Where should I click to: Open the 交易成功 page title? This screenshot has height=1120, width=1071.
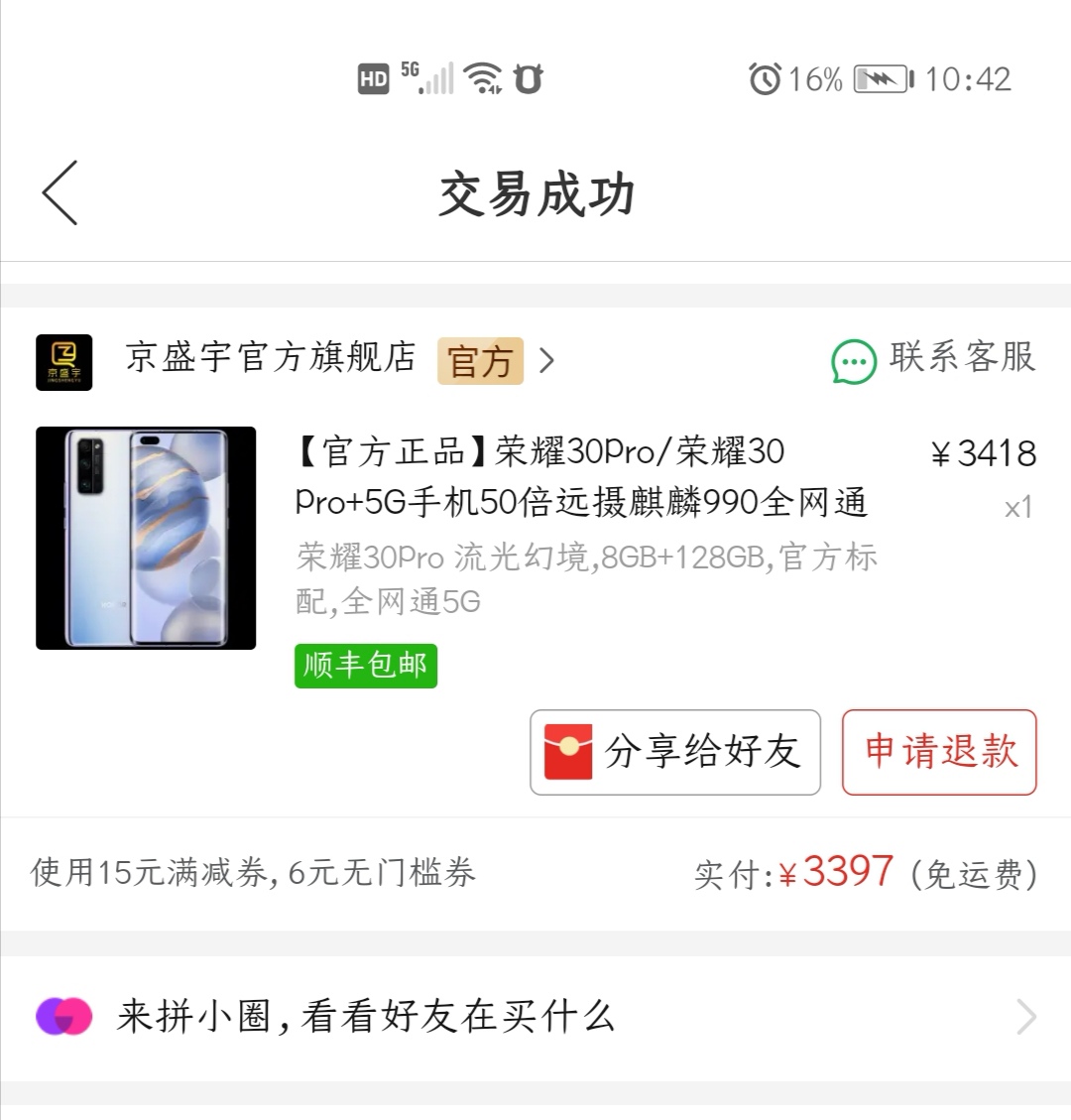click(x=535, y=194)
